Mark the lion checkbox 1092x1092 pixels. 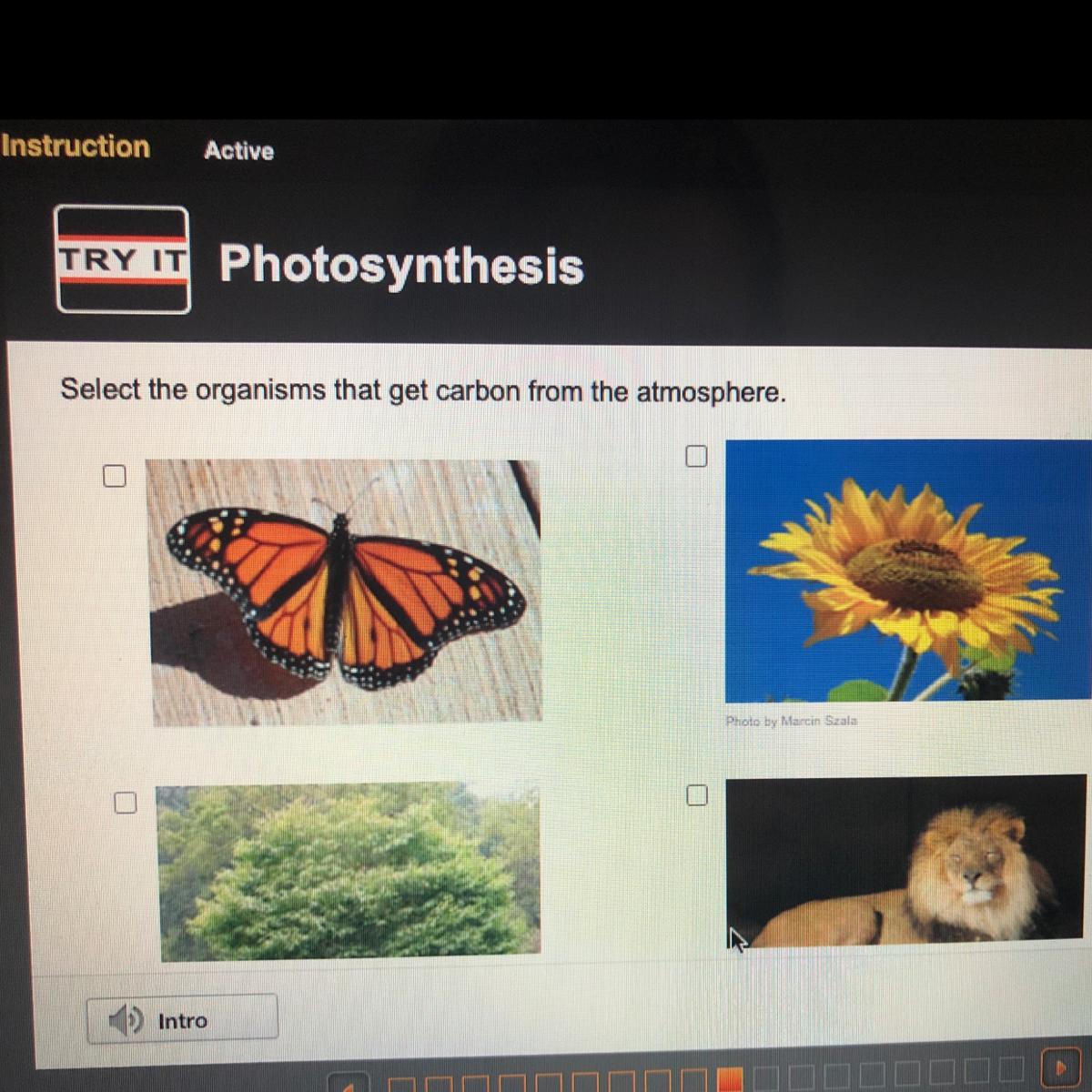coord(696,795)
